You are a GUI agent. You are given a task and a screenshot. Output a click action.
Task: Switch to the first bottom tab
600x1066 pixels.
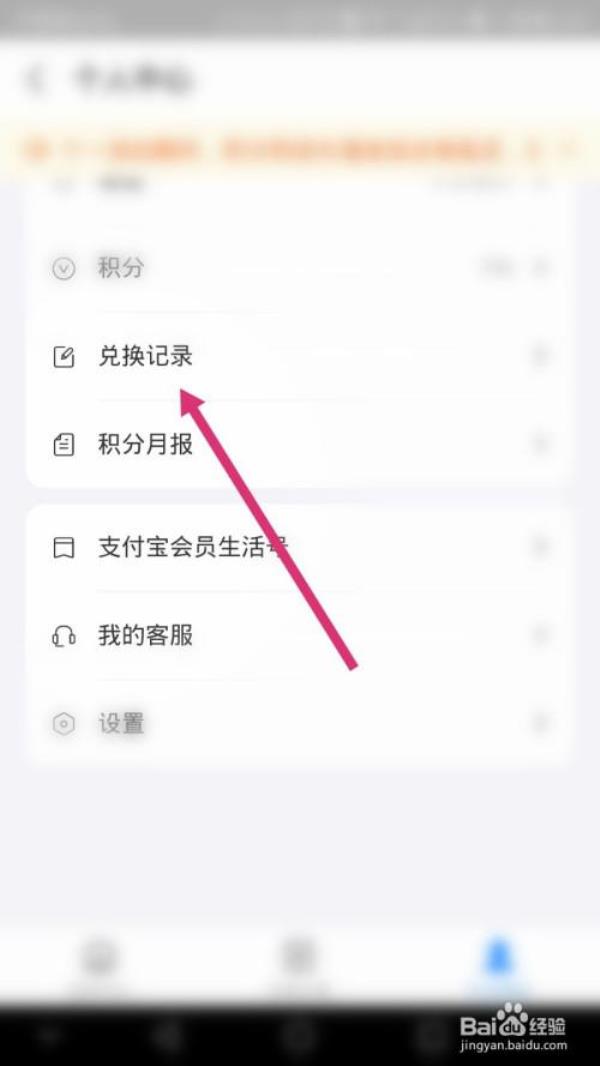point(100,962)
